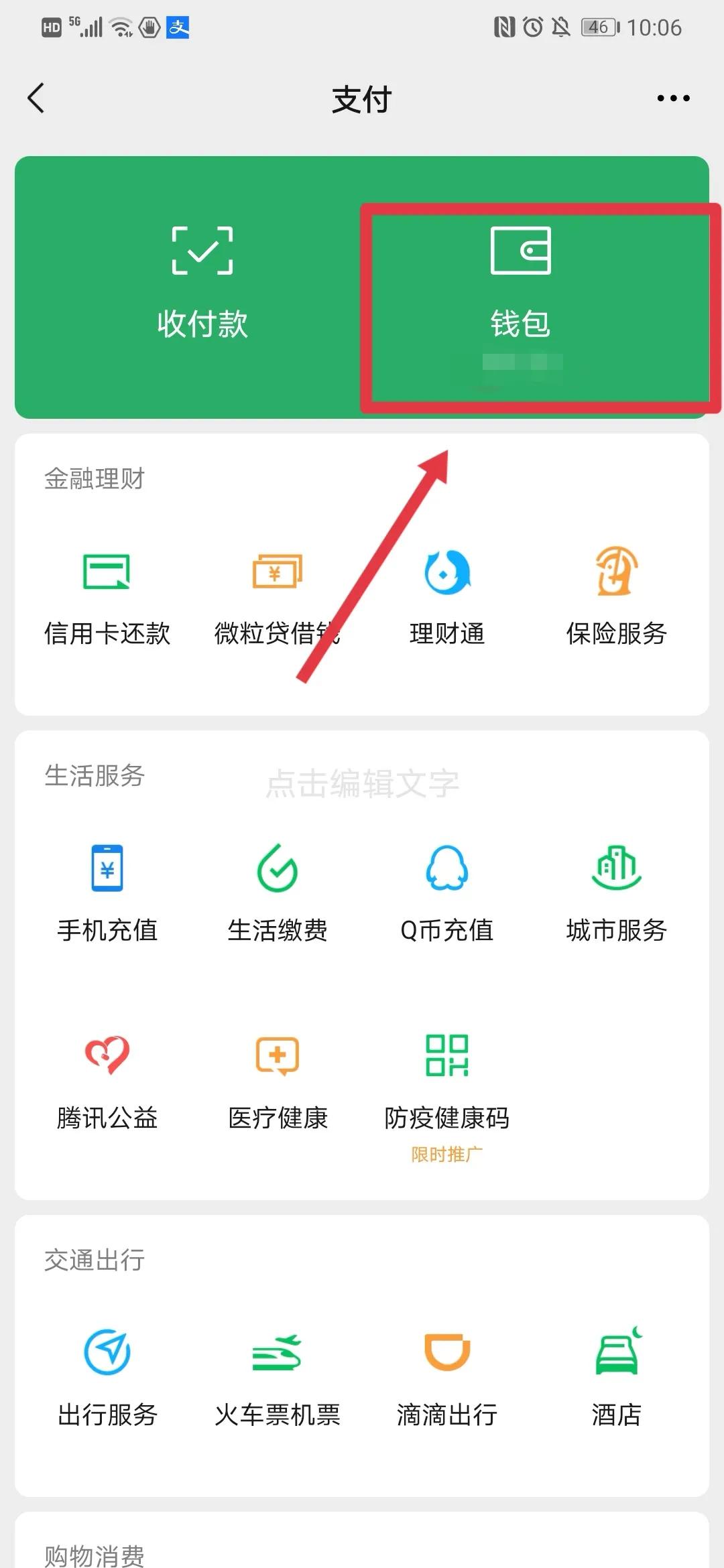Open 手机充值 mobile top-up
724x1568 pixels.
click(107, 891)
